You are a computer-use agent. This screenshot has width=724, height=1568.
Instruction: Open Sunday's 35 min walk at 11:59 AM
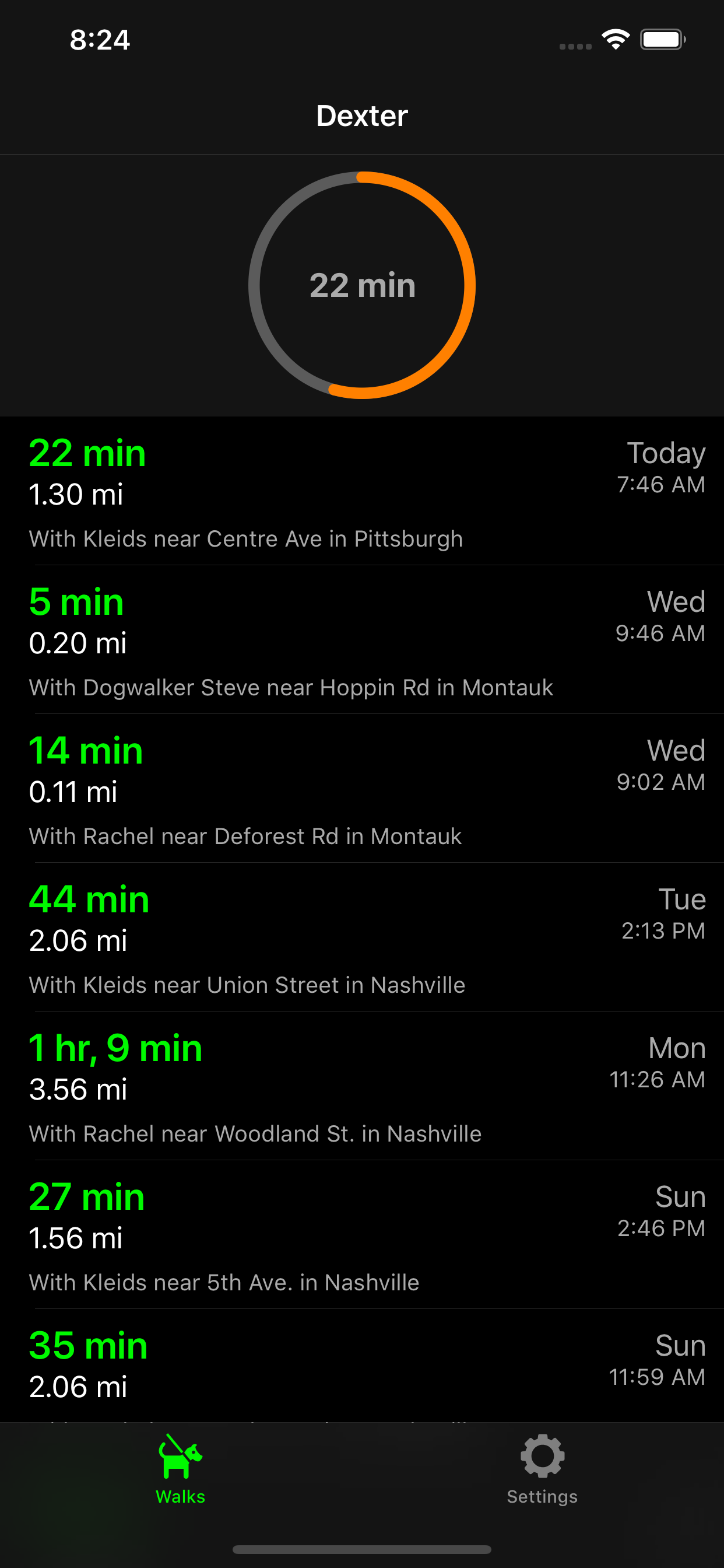(362, 1366)
